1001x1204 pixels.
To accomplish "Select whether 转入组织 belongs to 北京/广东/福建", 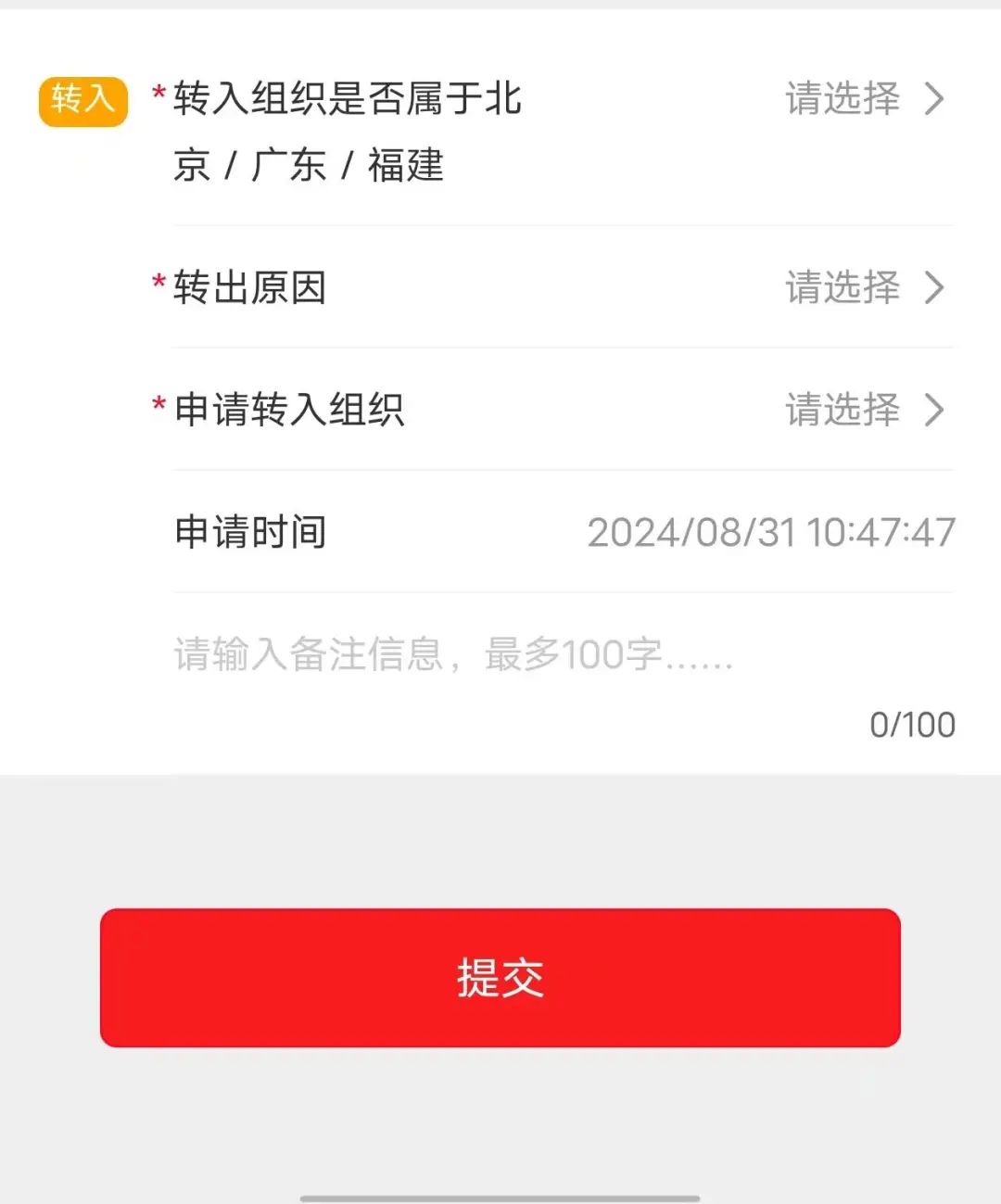I will click(862, 99).
